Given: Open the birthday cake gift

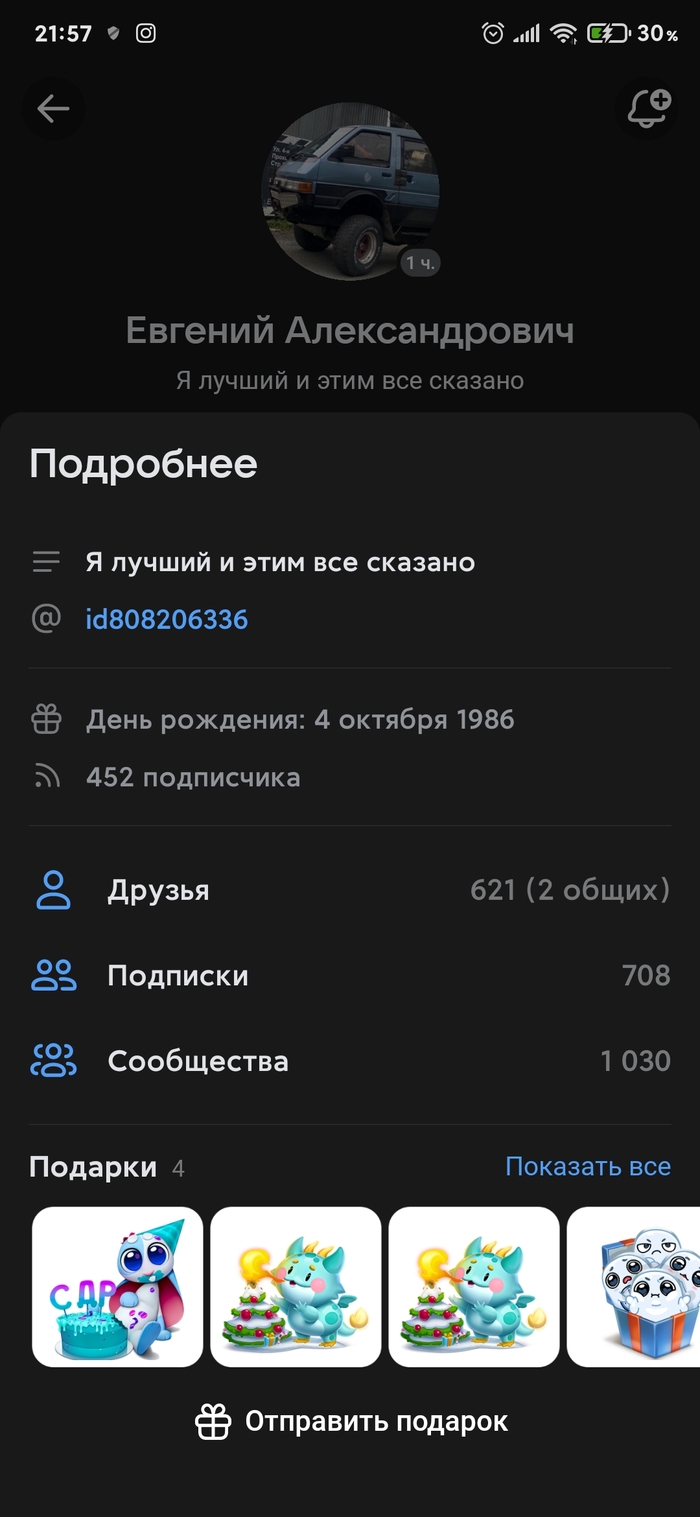Looking at the screenshot, I should (118, 1286).
